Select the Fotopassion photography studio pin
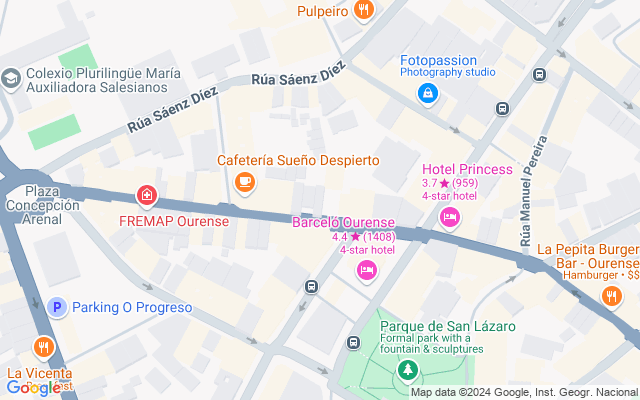 427,93
